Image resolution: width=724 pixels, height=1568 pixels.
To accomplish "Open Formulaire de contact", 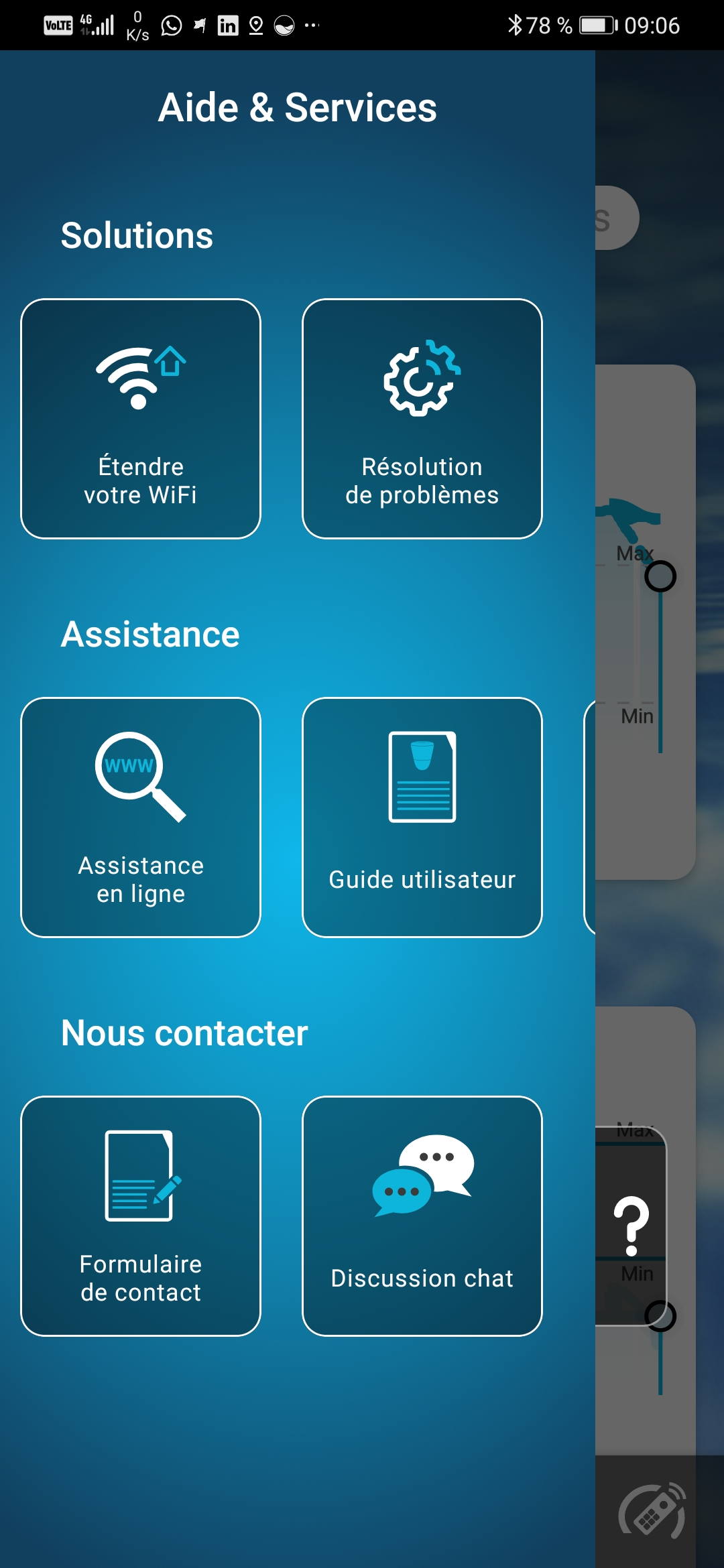I will [141, 1216].
